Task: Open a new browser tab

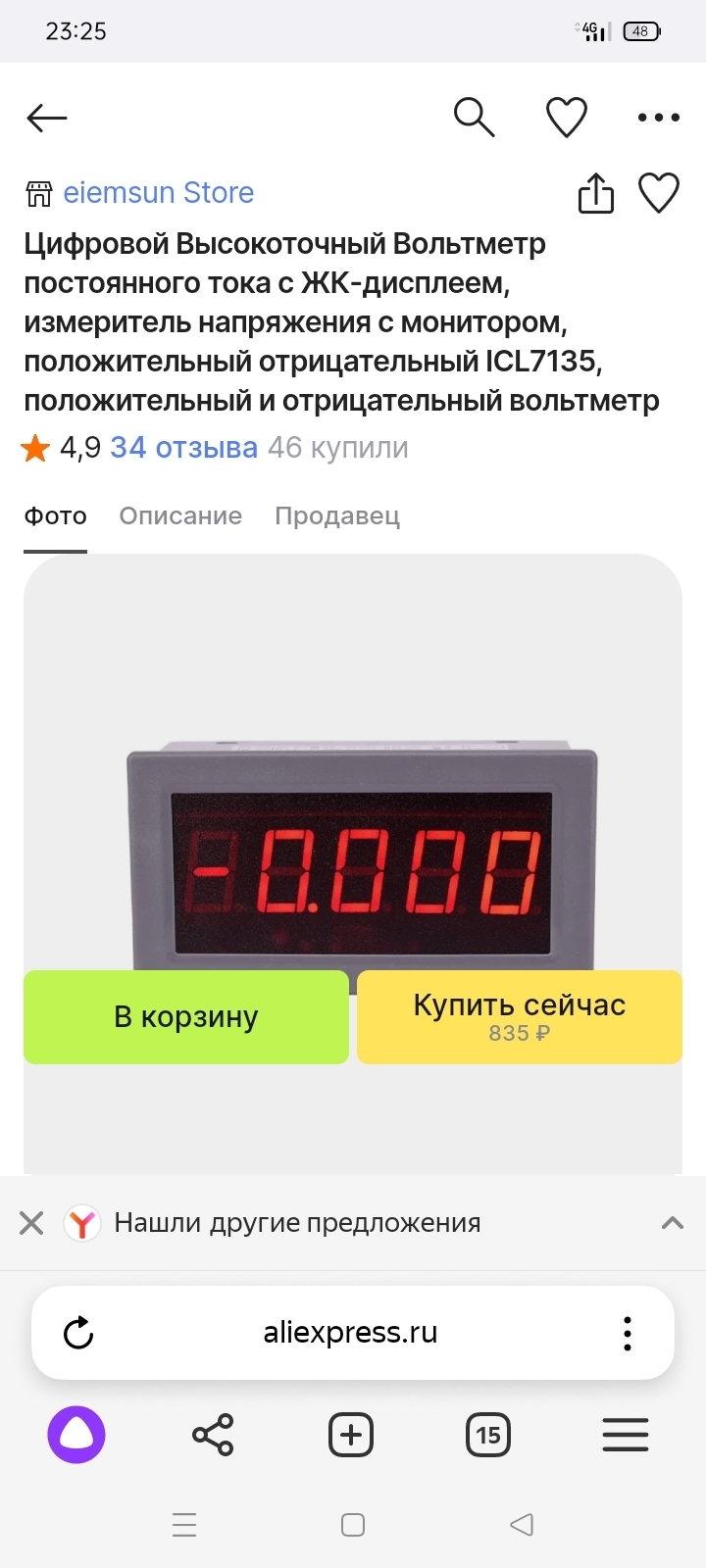Action: [351, 1436]
